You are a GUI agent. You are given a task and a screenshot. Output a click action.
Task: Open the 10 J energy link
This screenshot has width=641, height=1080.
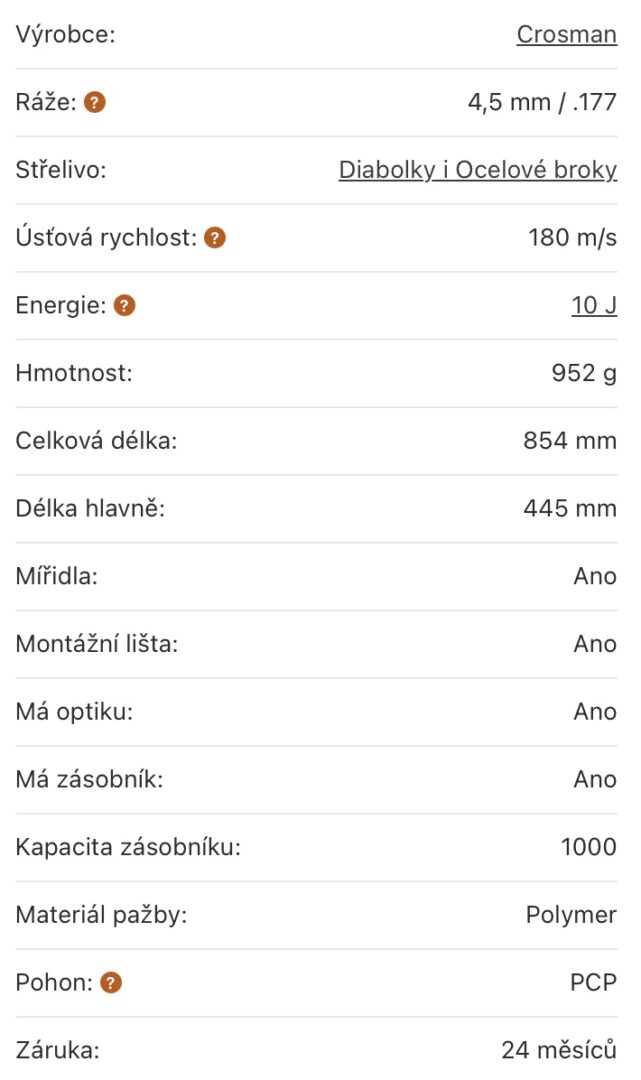click(x=593, y=305)
